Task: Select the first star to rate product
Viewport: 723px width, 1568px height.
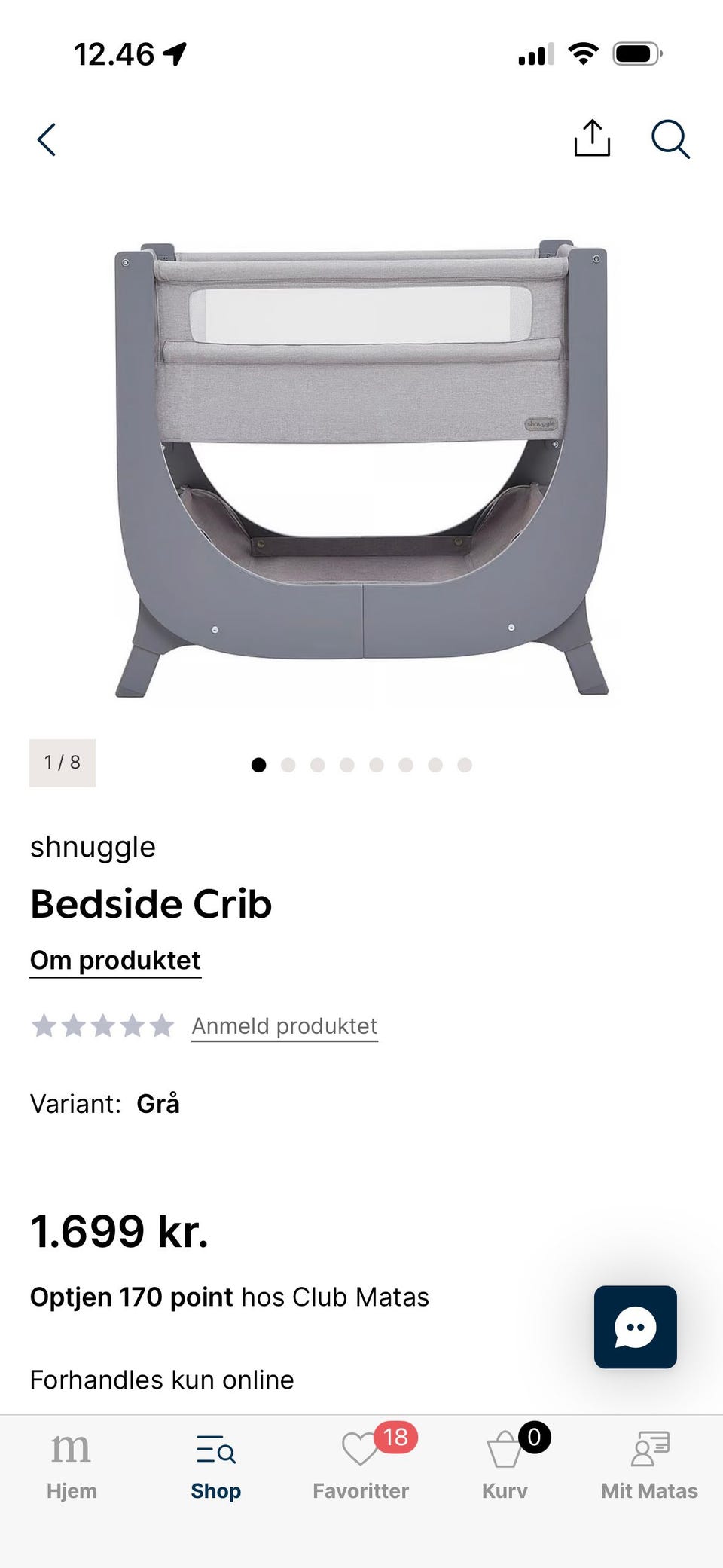Action: tap(43, 1025)
